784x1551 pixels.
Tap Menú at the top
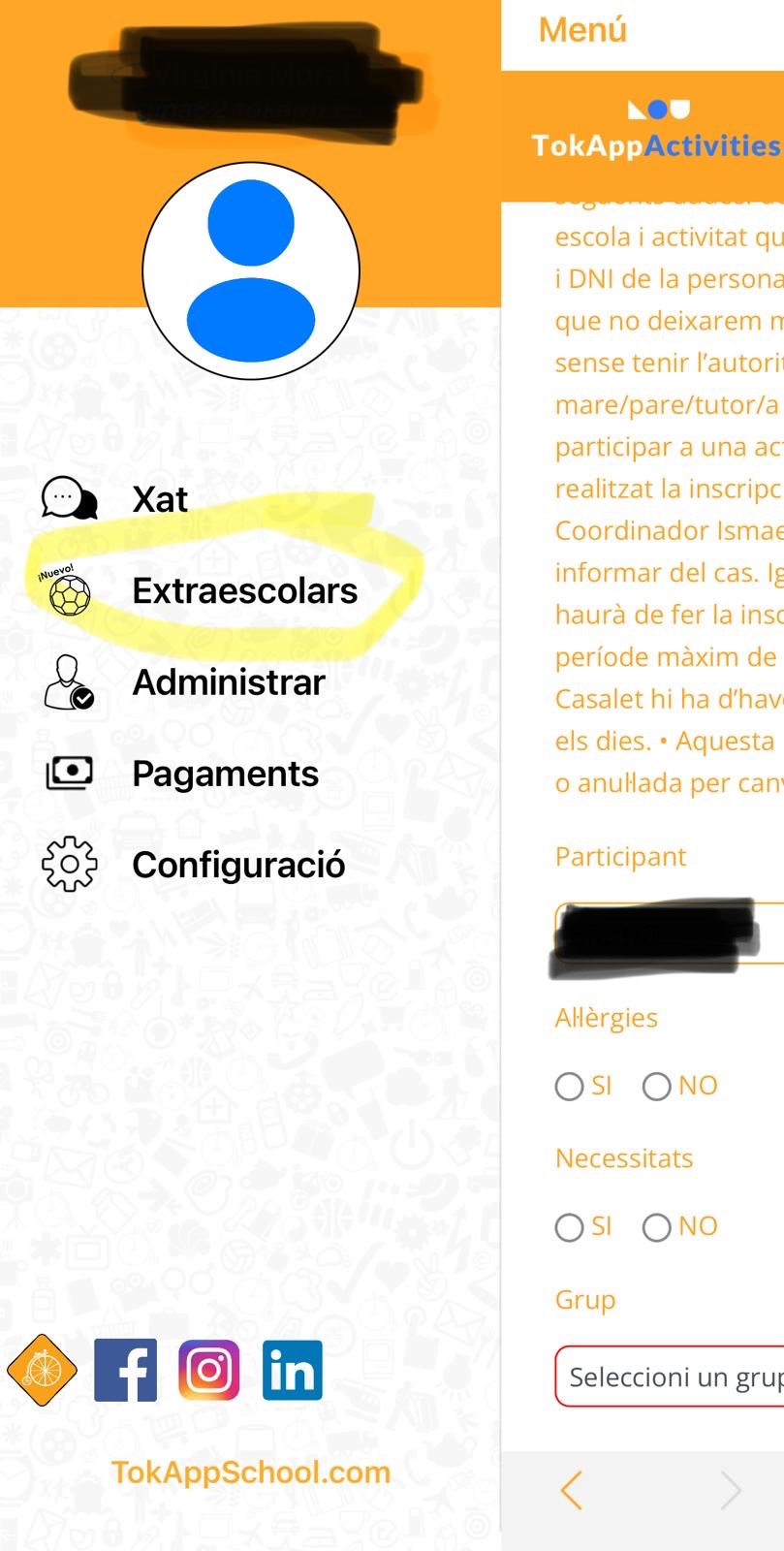tap(582, 30)
